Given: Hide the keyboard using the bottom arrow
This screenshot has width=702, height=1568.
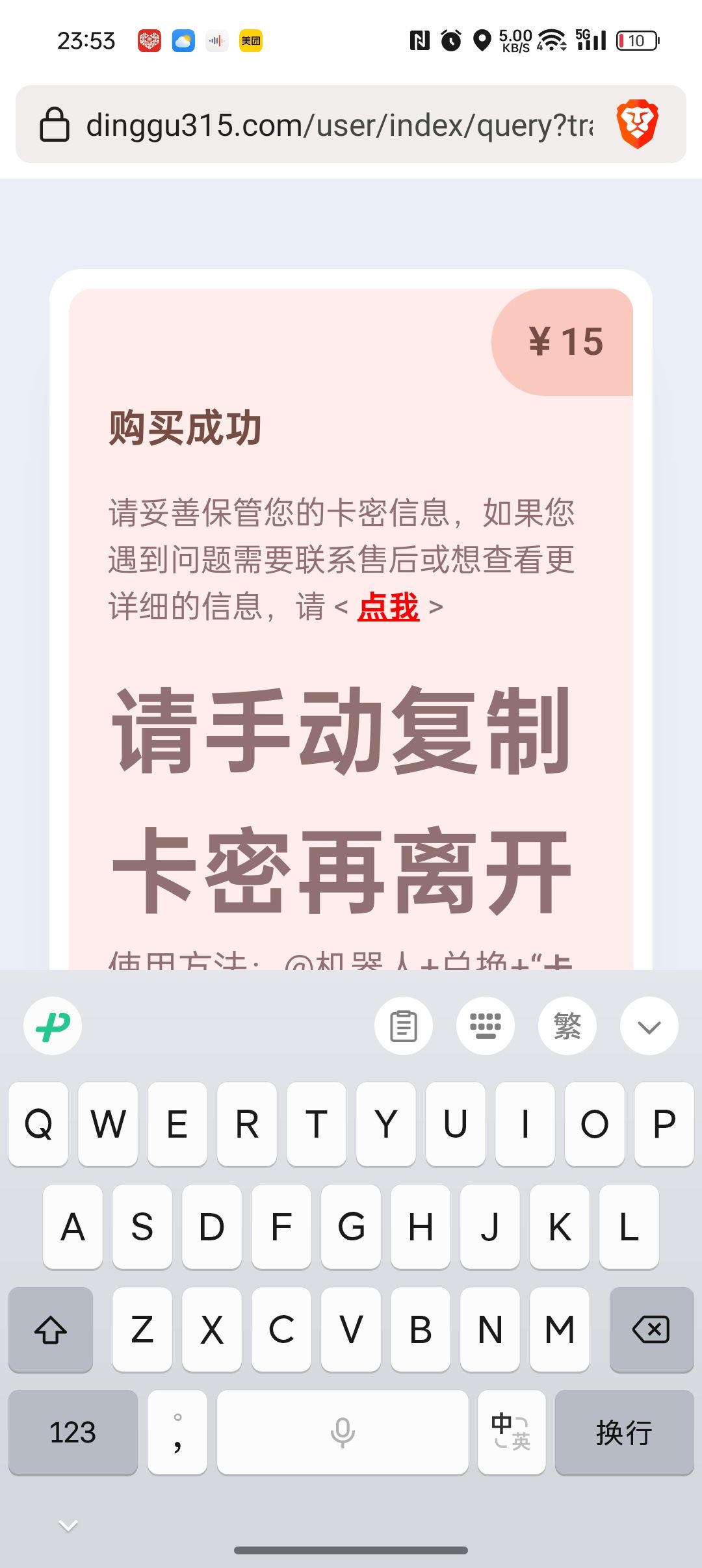Looking at the screenshot, I should point(68,1525).
